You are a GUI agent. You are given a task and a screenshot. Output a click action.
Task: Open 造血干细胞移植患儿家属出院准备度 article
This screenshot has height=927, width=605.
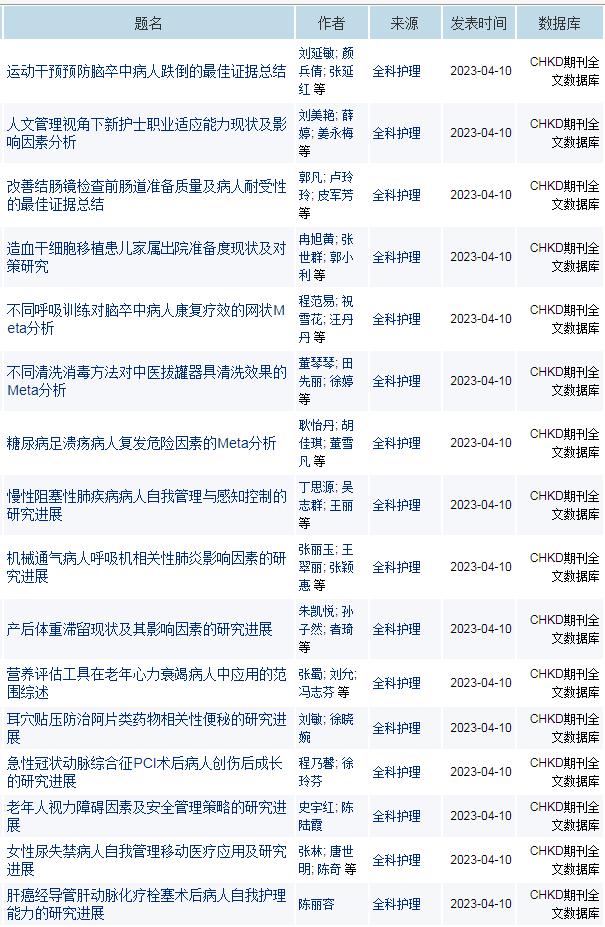[x=146, y=257]
